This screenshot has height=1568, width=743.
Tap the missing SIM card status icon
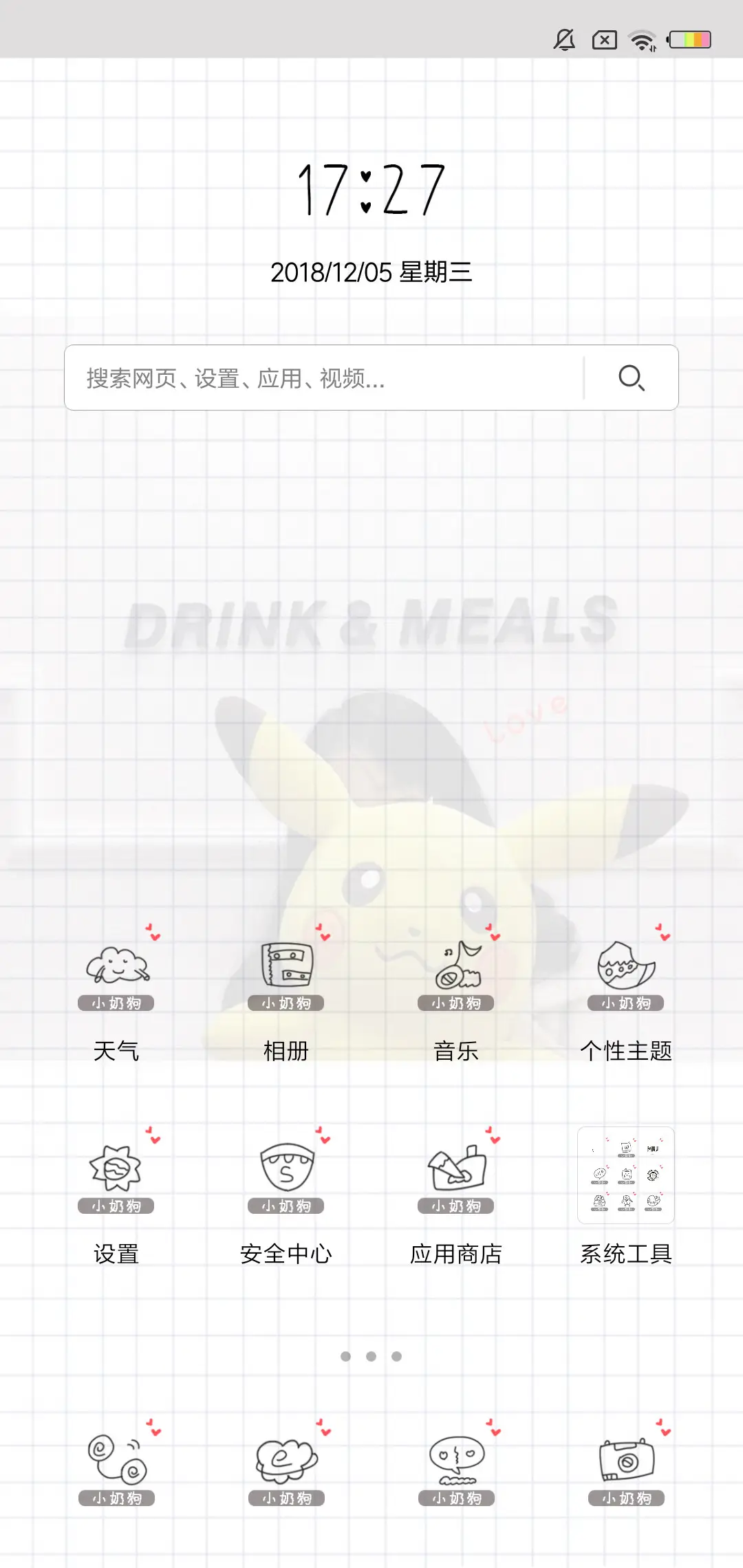click(x=604, y=41)
